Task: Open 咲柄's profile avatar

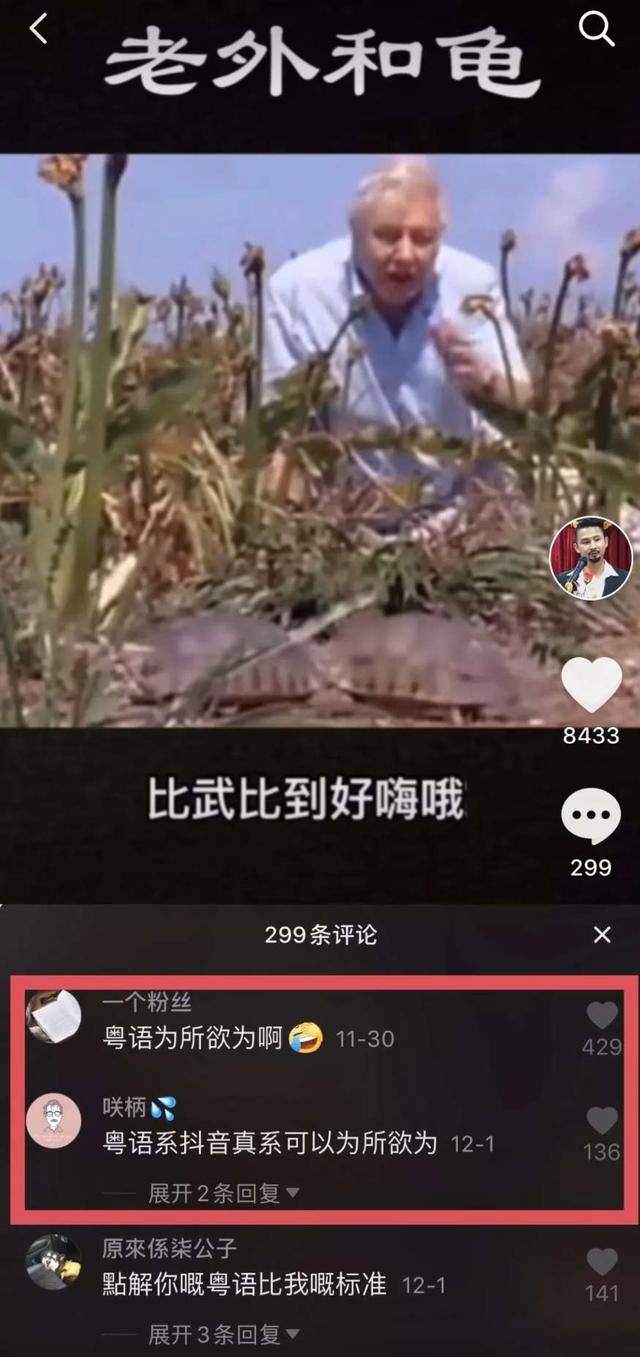Action: pyautogui.click(x=53, y=1120)
